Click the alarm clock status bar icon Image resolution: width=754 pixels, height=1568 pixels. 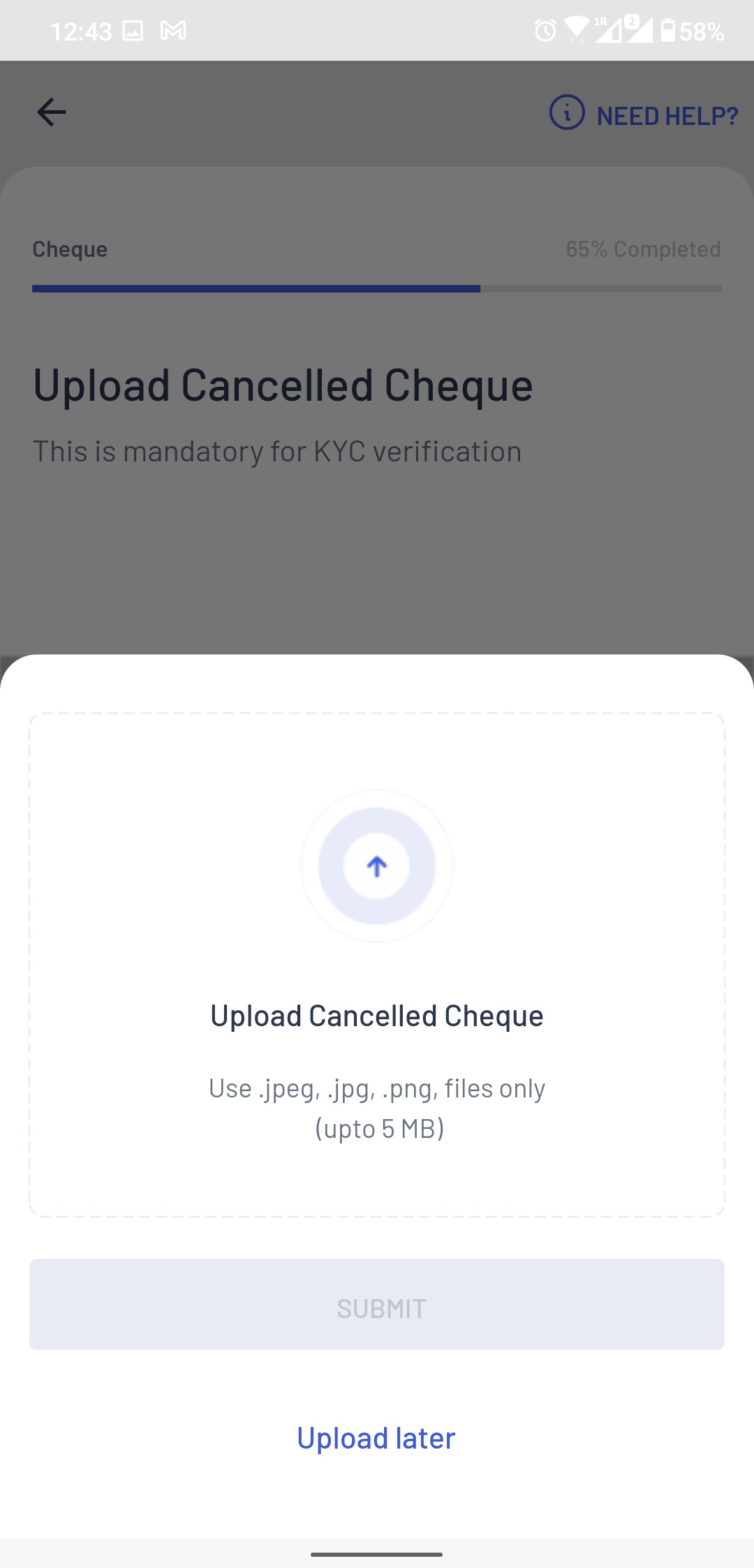click(x=544, y=29)
